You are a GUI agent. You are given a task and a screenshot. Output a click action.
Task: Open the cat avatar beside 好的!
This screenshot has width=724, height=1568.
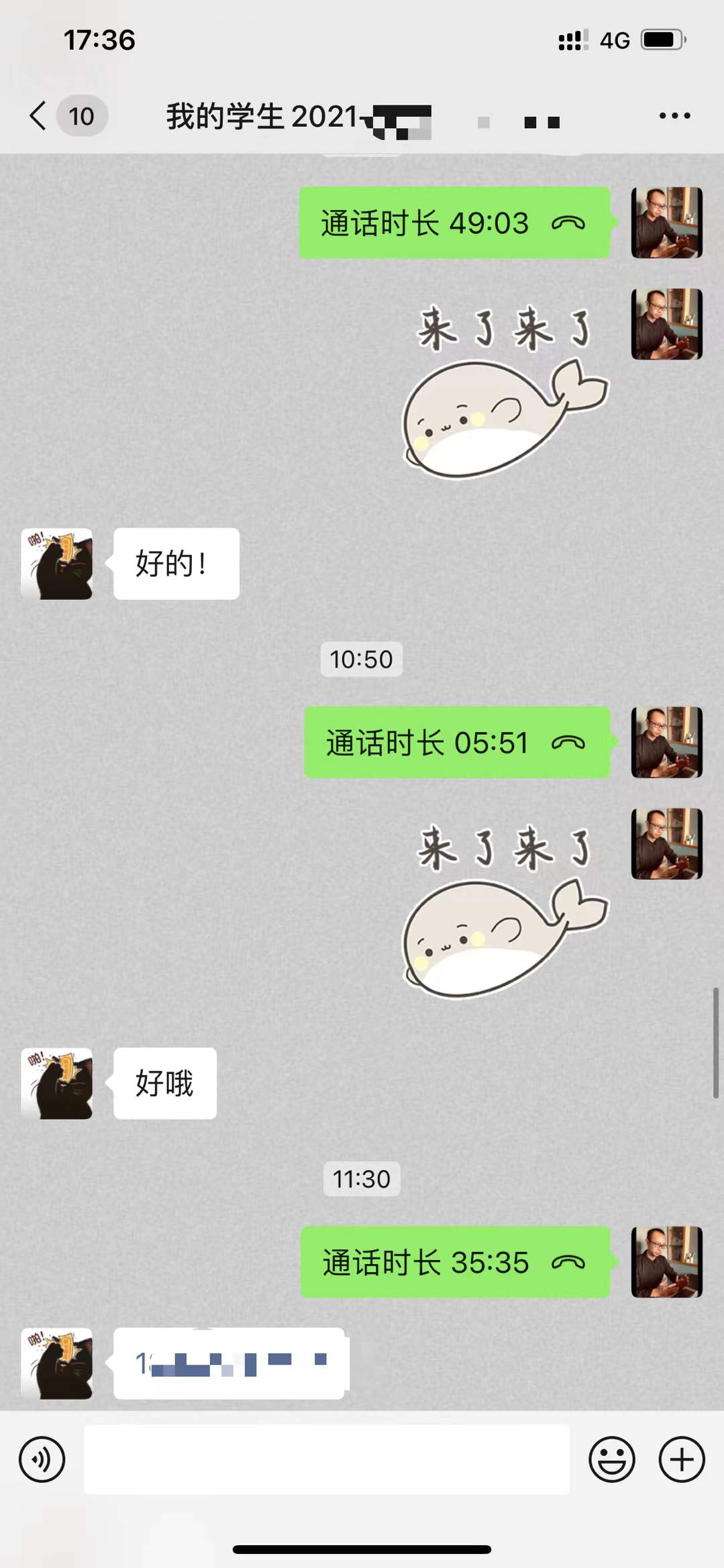click(x=57, y=564)
